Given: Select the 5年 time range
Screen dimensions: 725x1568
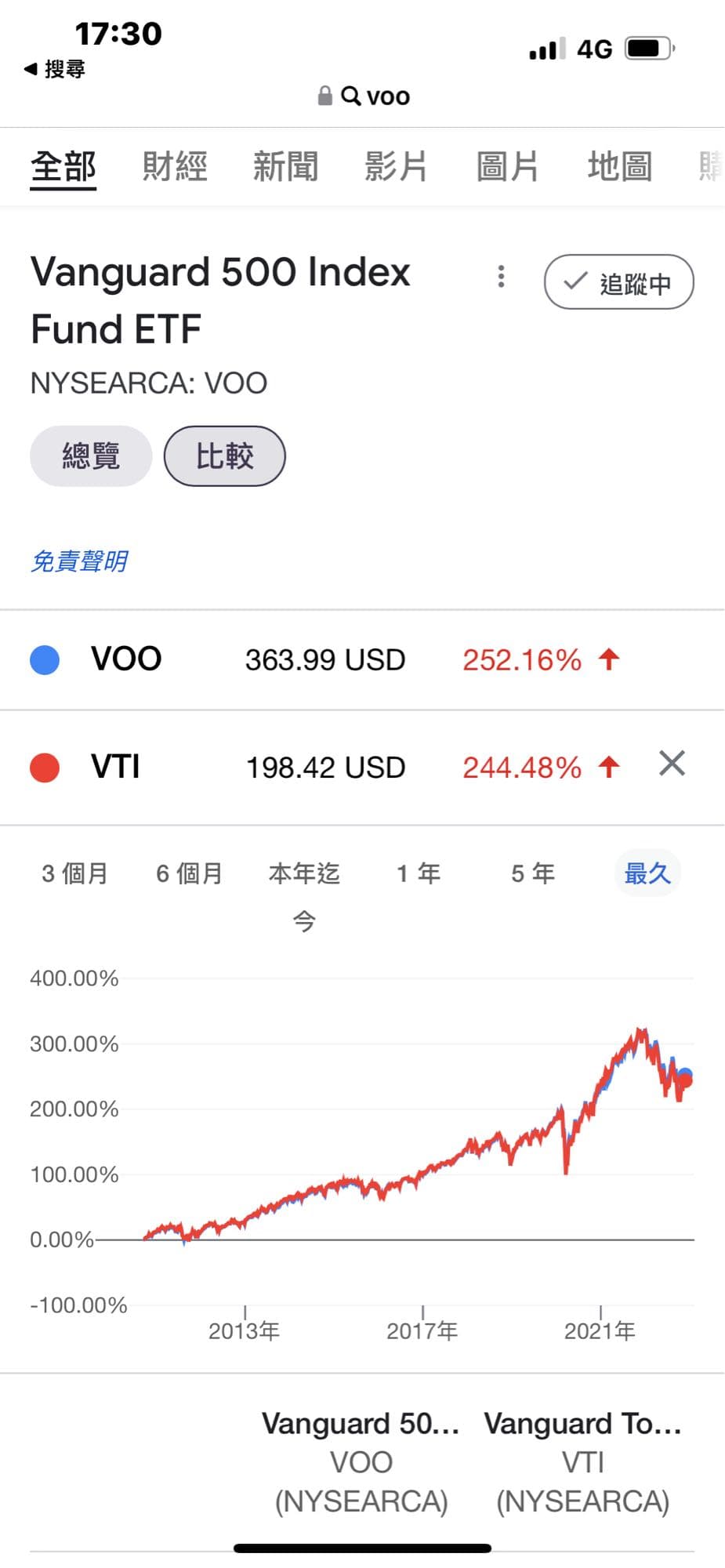Looking at the screenshot, I should [x=532, y=873].
